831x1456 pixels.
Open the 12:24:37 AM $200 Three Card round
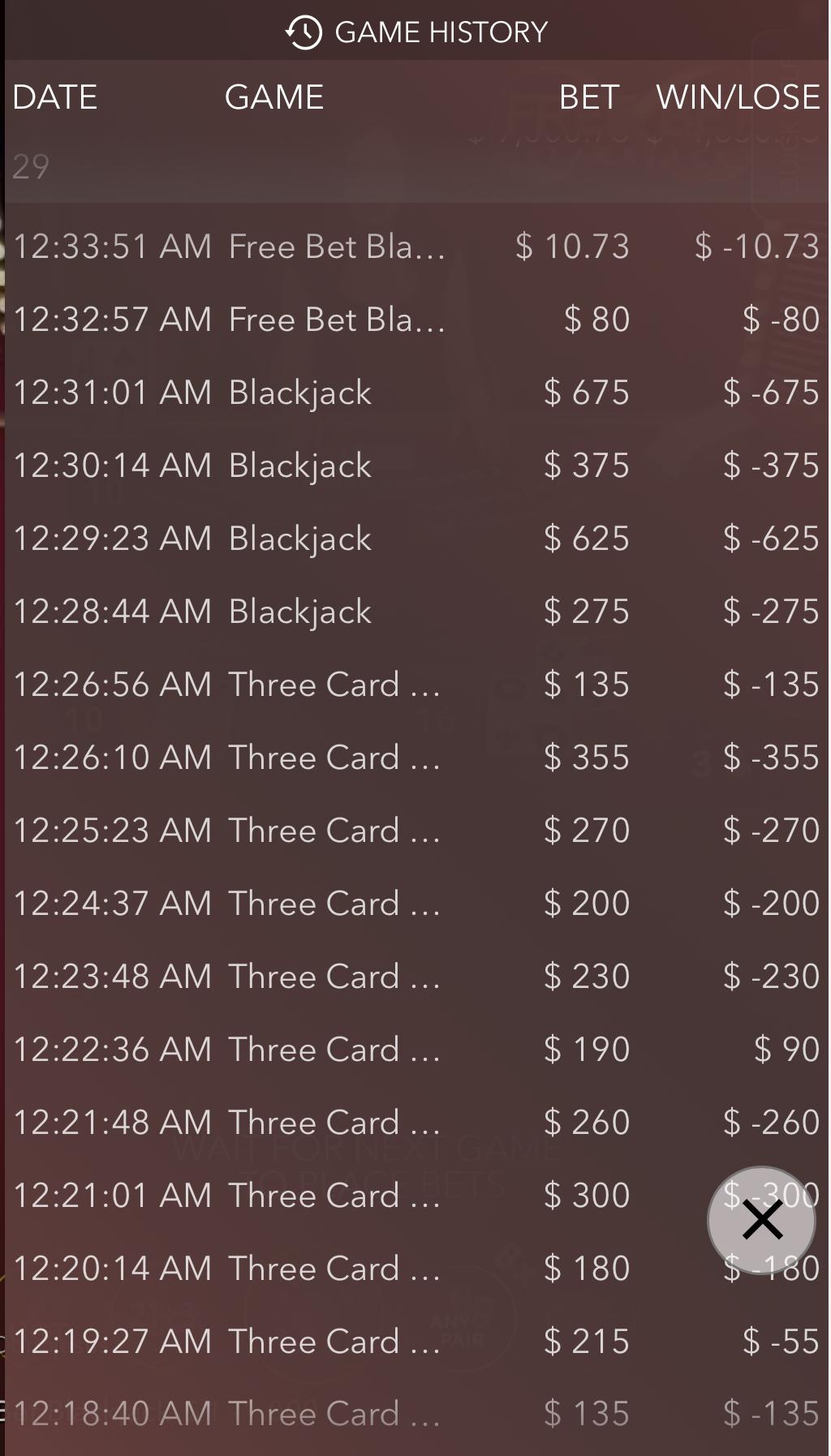point(416,904)
